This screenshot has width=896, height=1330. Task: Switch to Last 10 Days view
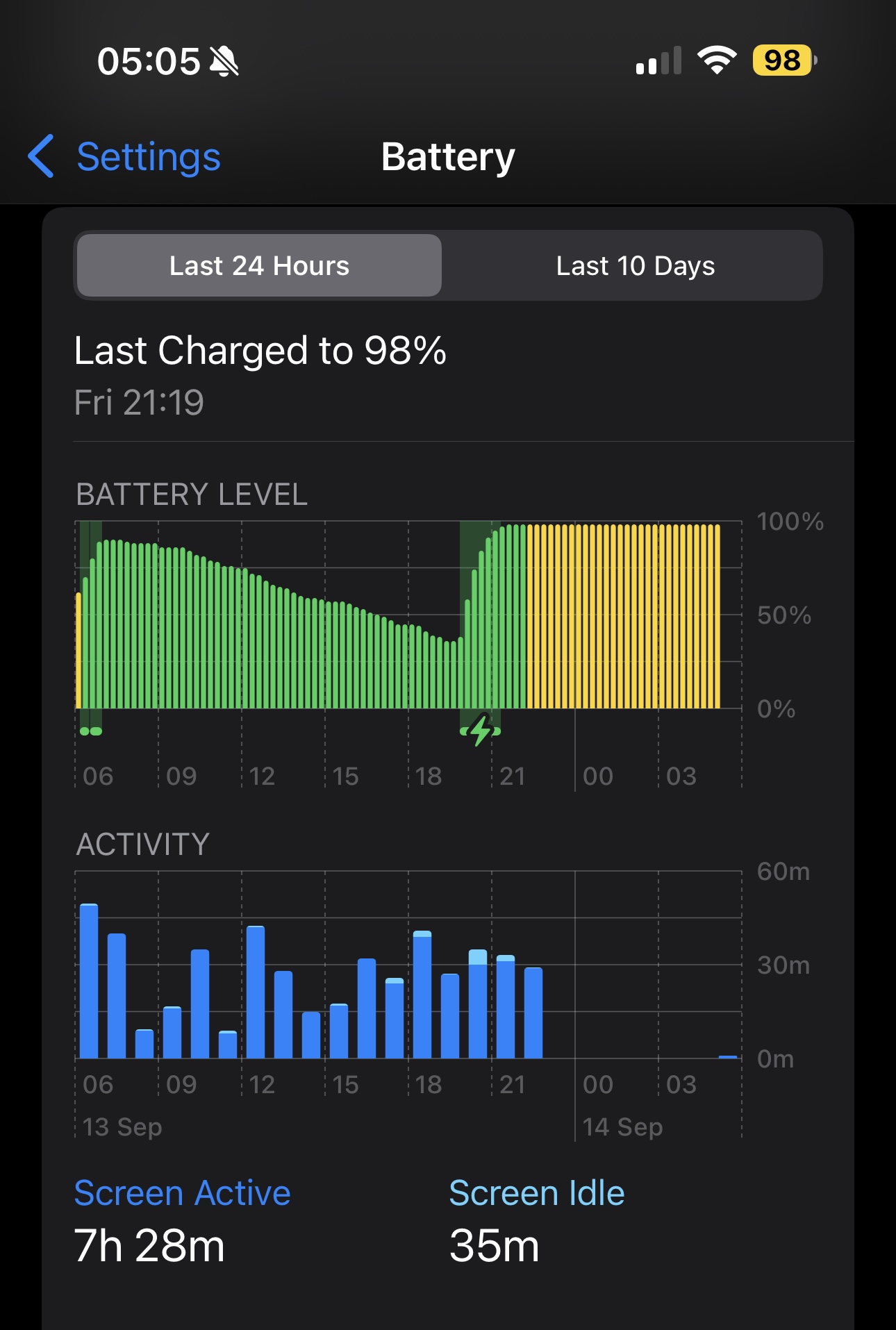click(x=635, y=265)
